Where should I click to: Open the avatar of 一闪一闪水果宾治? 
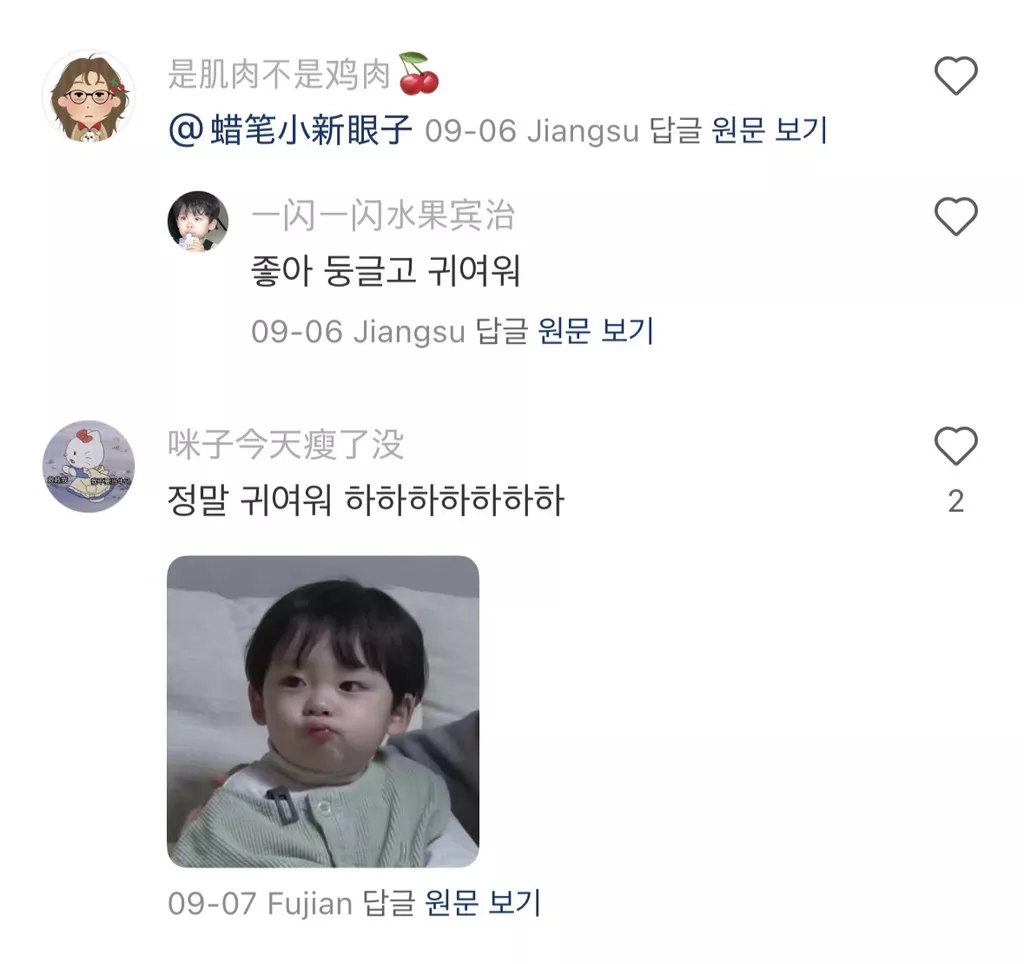click(197, 221)
